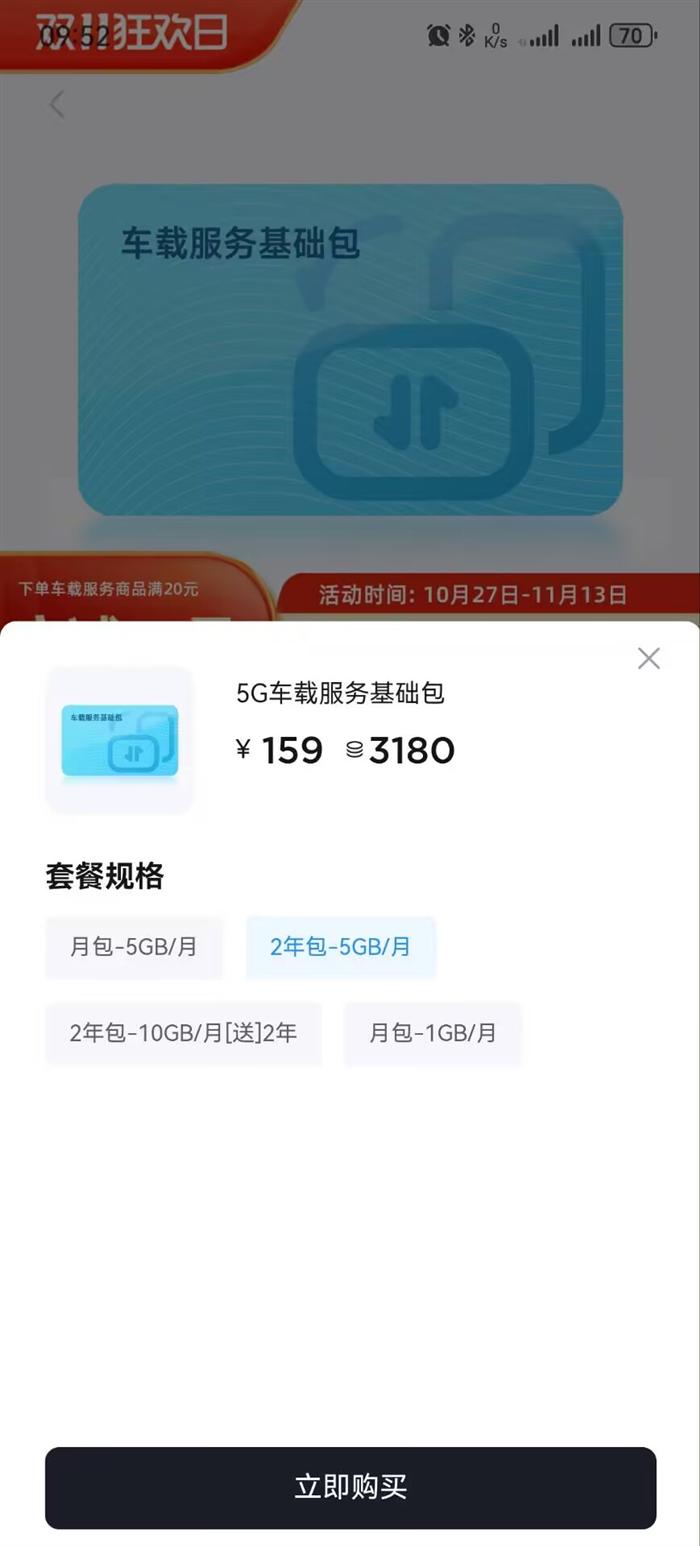
Task: Choose the 2年包-5GB/月 plan
Action: [341, 947]
